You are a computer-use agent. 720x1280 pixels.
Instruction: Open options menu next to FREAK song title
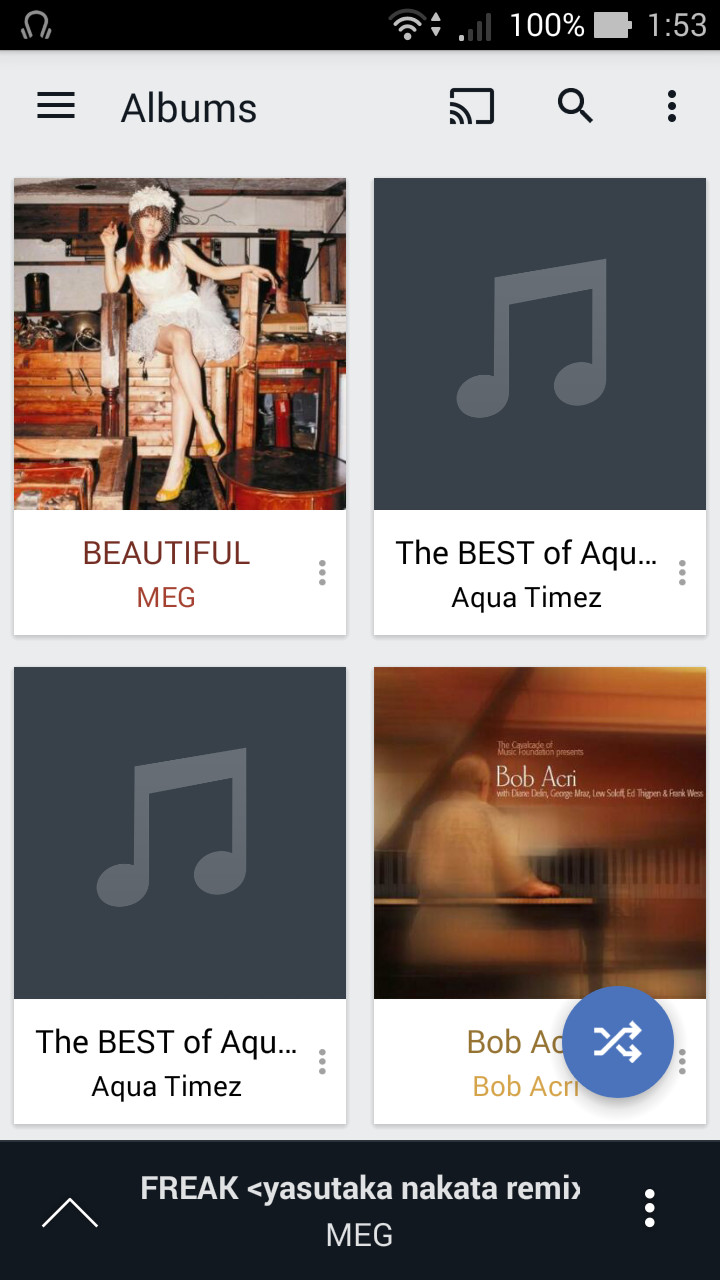(x=649, y=1210)
